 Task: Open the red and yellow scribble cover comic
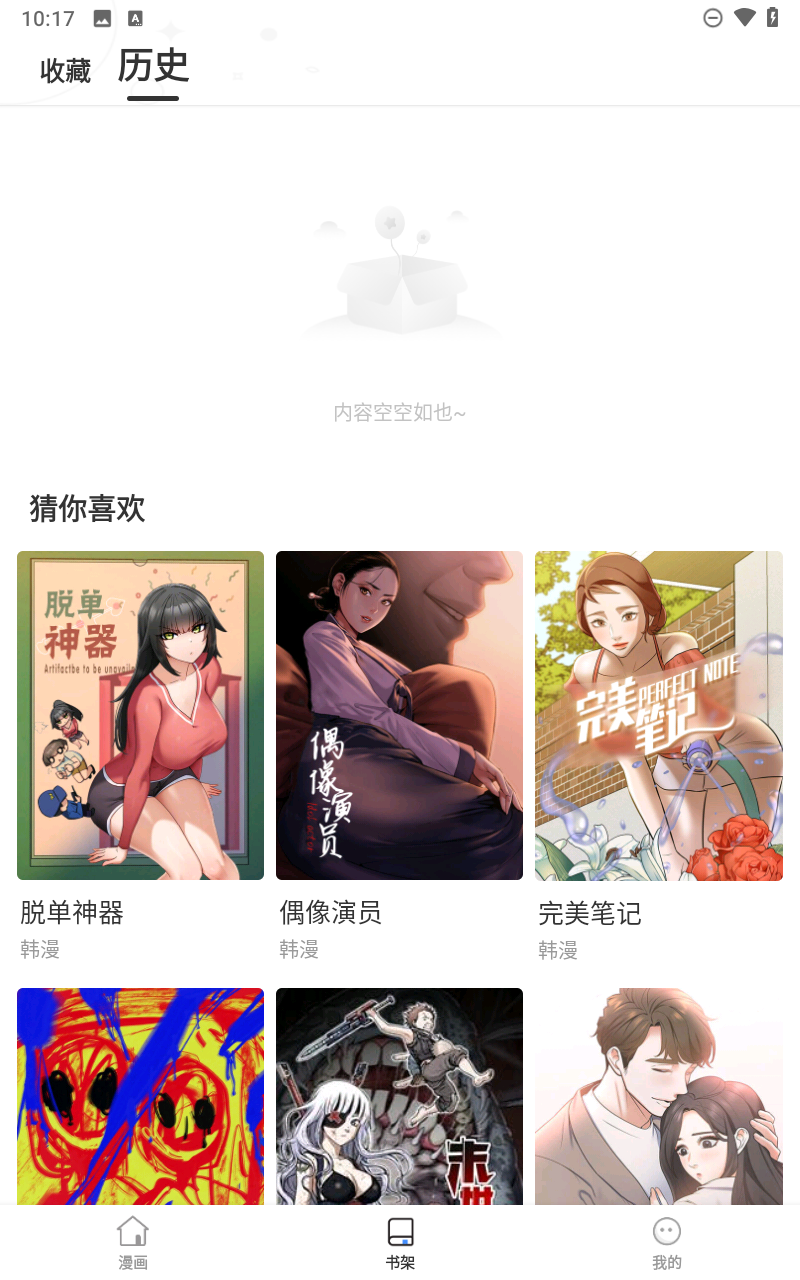(x=140, y=1095)
